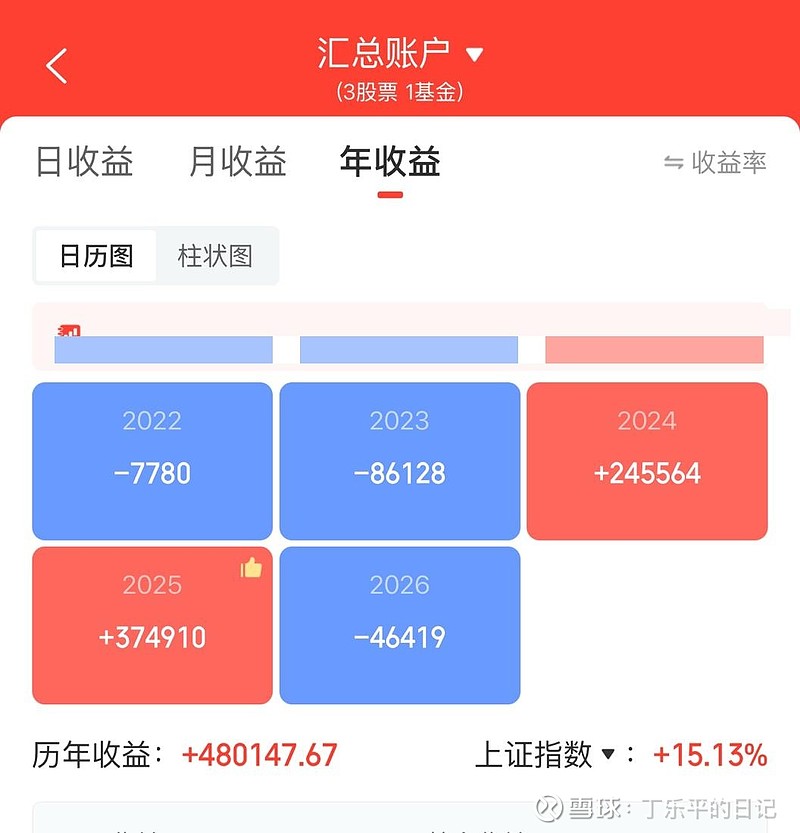Click the small red chart icon above bars
The height and width of the screenshot is (833, 800).
click(x=69, y=329)
